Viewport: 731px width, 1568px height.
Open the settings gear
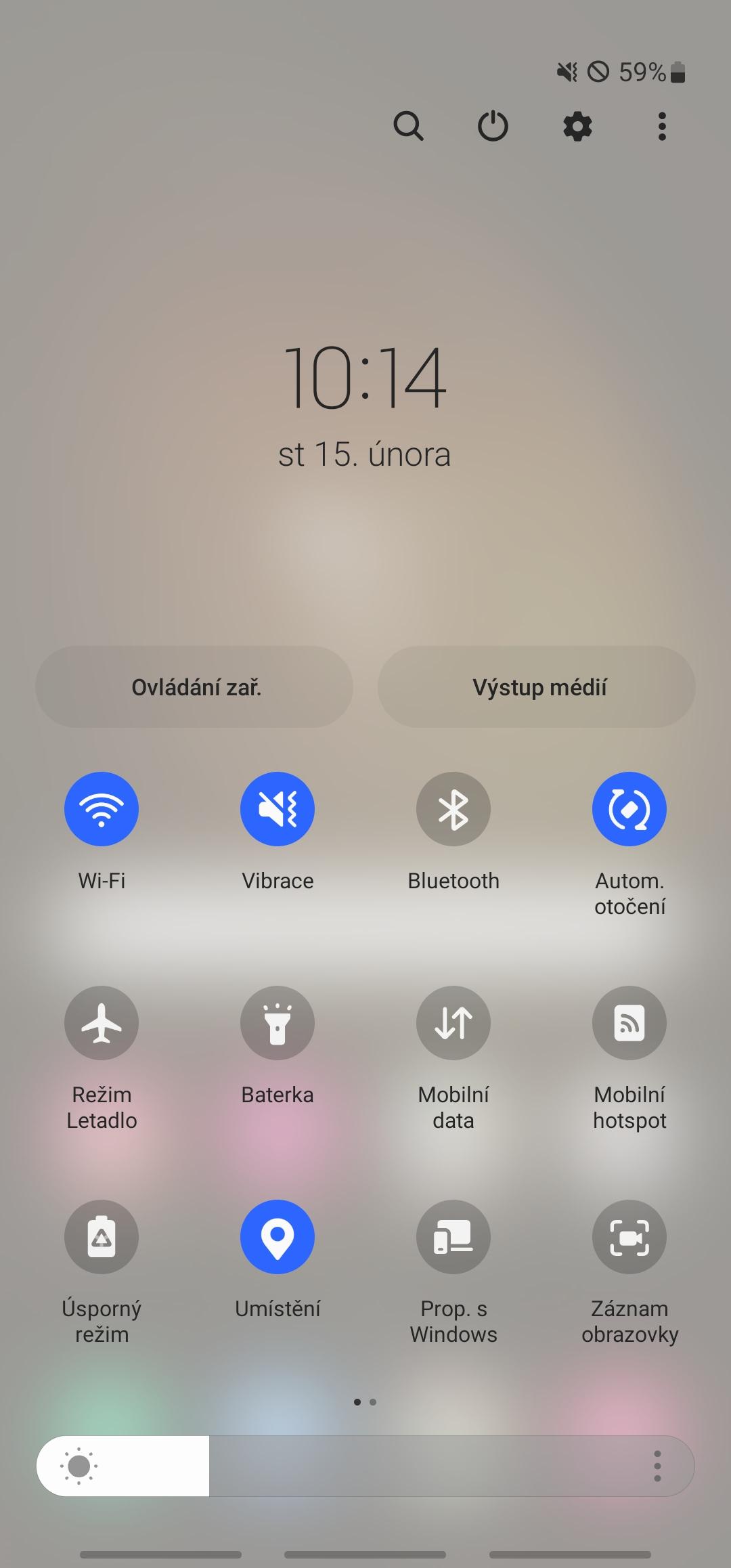pyautogui.click(x=577, y=126)
